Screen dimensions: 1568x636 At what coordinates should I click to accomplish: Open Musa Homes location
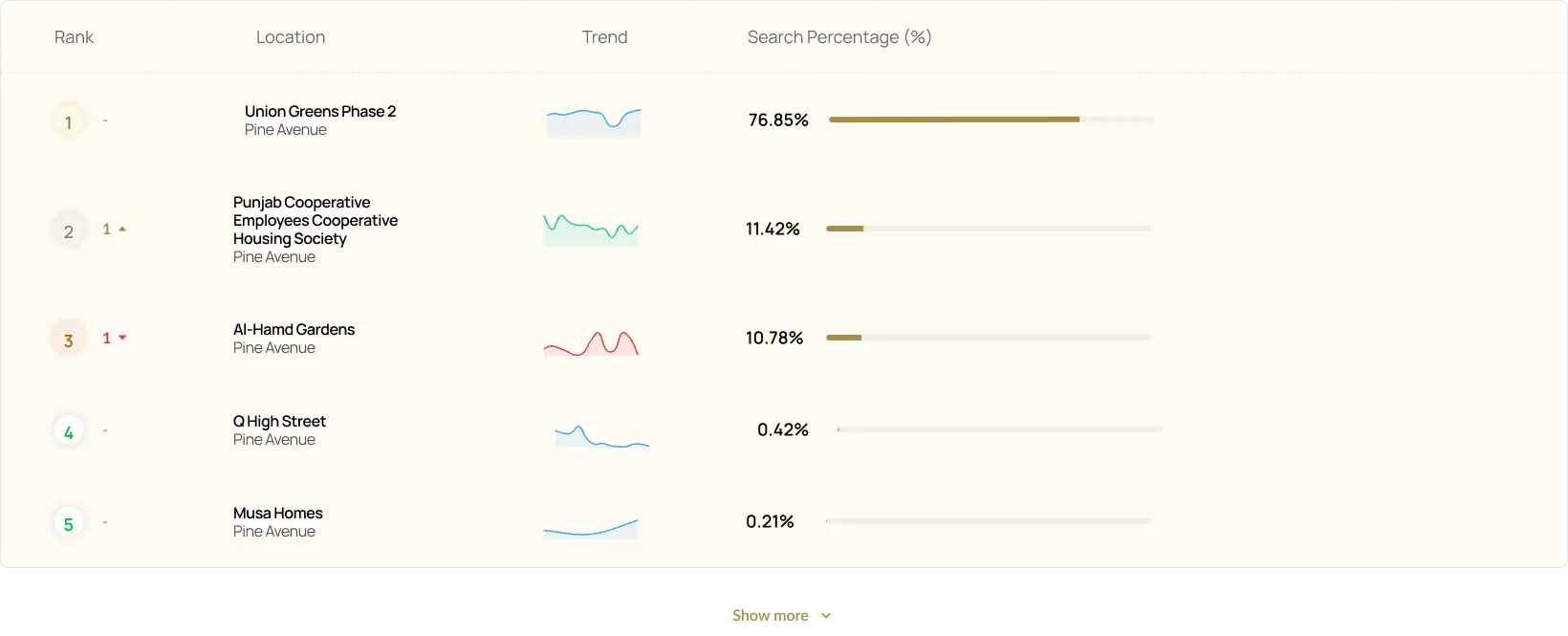coord(277,514)
